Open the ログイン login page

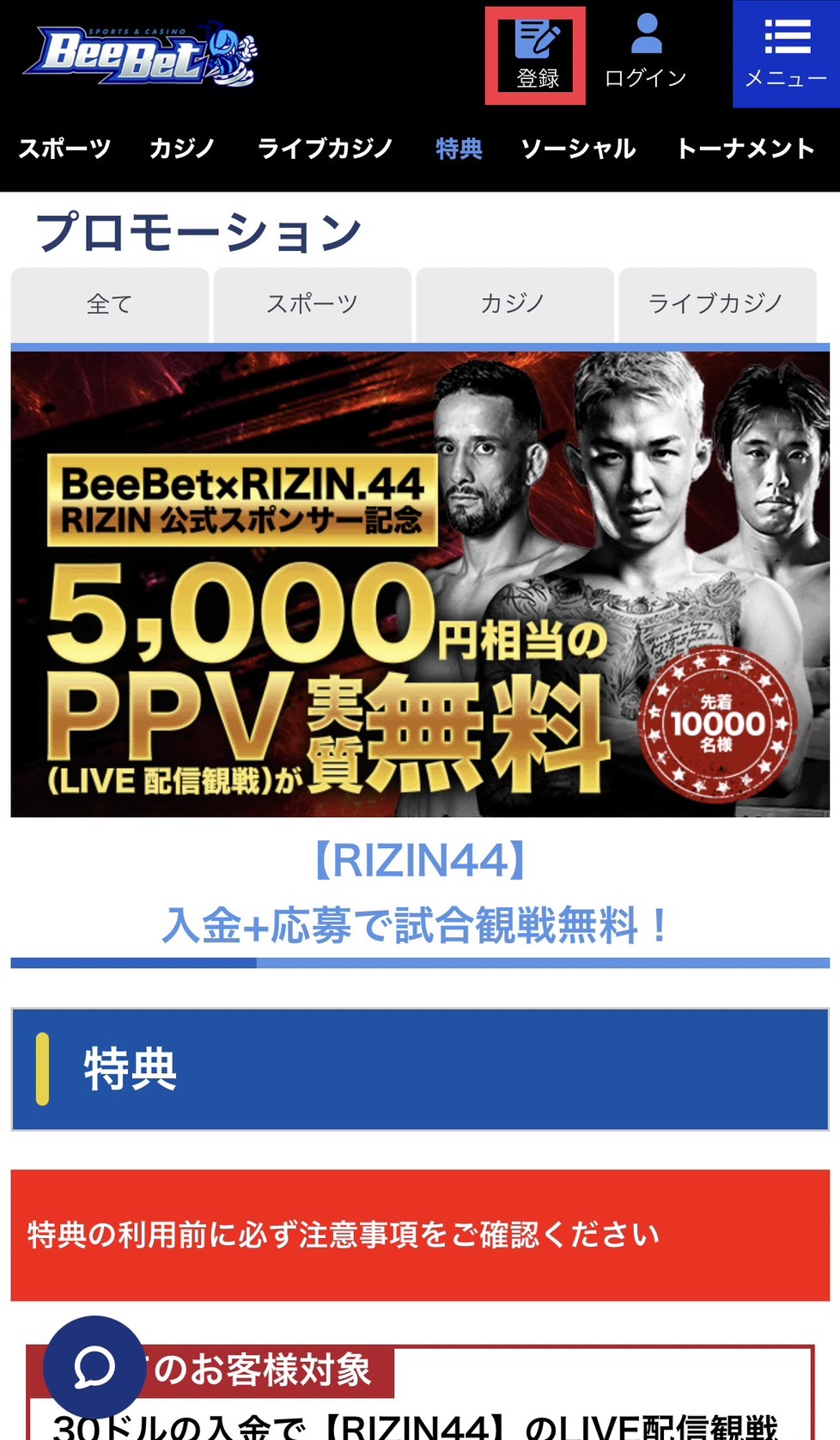646,53
